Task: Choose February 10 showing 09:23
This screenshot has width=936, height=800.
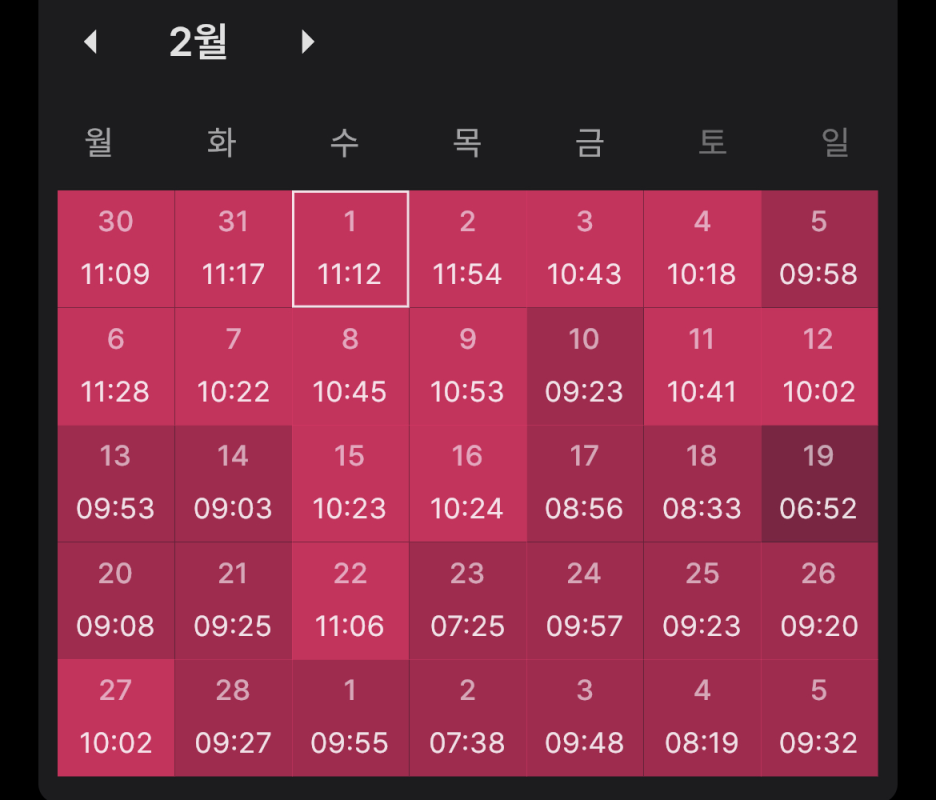Action: [x=584, y=366]
